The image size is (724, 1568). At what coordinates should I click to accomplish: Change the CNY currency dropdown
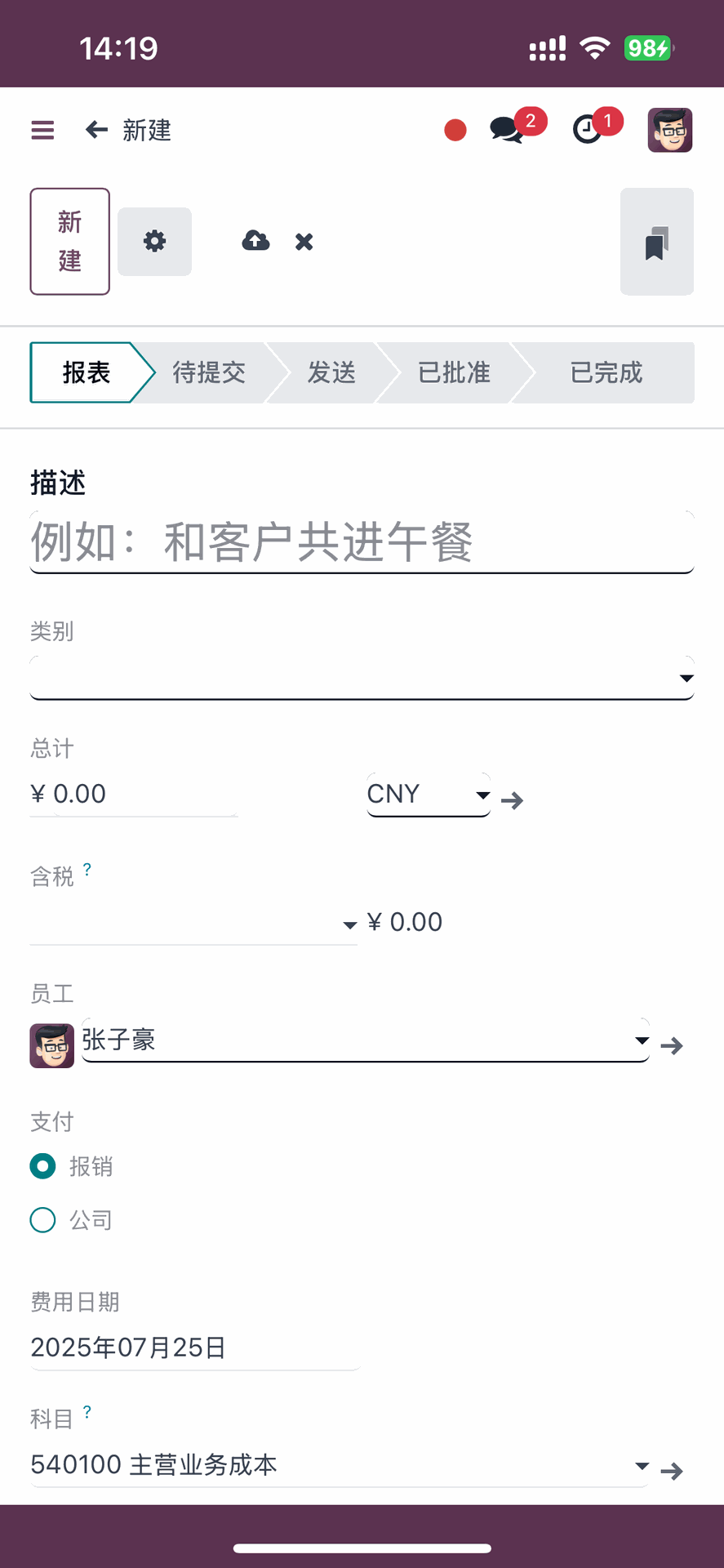click(429, 794)
